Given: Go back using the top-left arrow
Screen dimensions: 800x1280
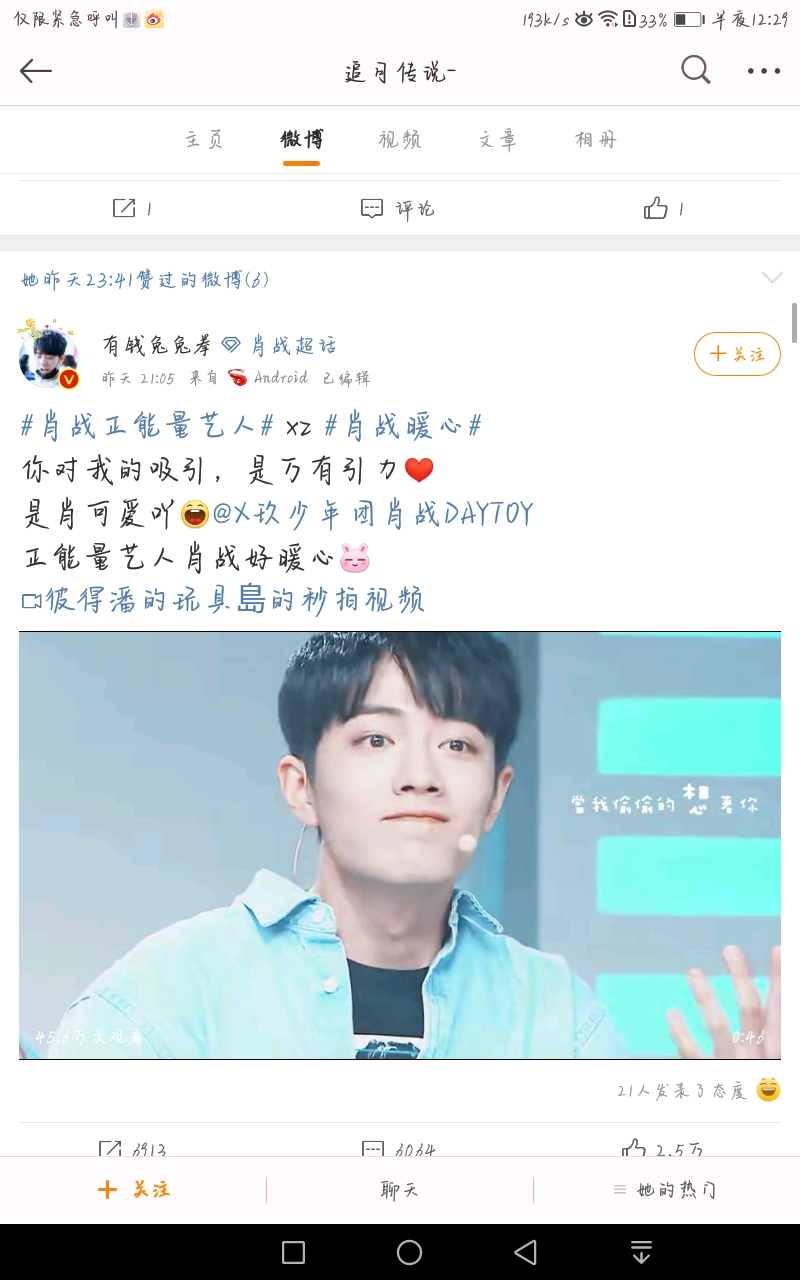Looking at the screenshot, I should [36, 71].
